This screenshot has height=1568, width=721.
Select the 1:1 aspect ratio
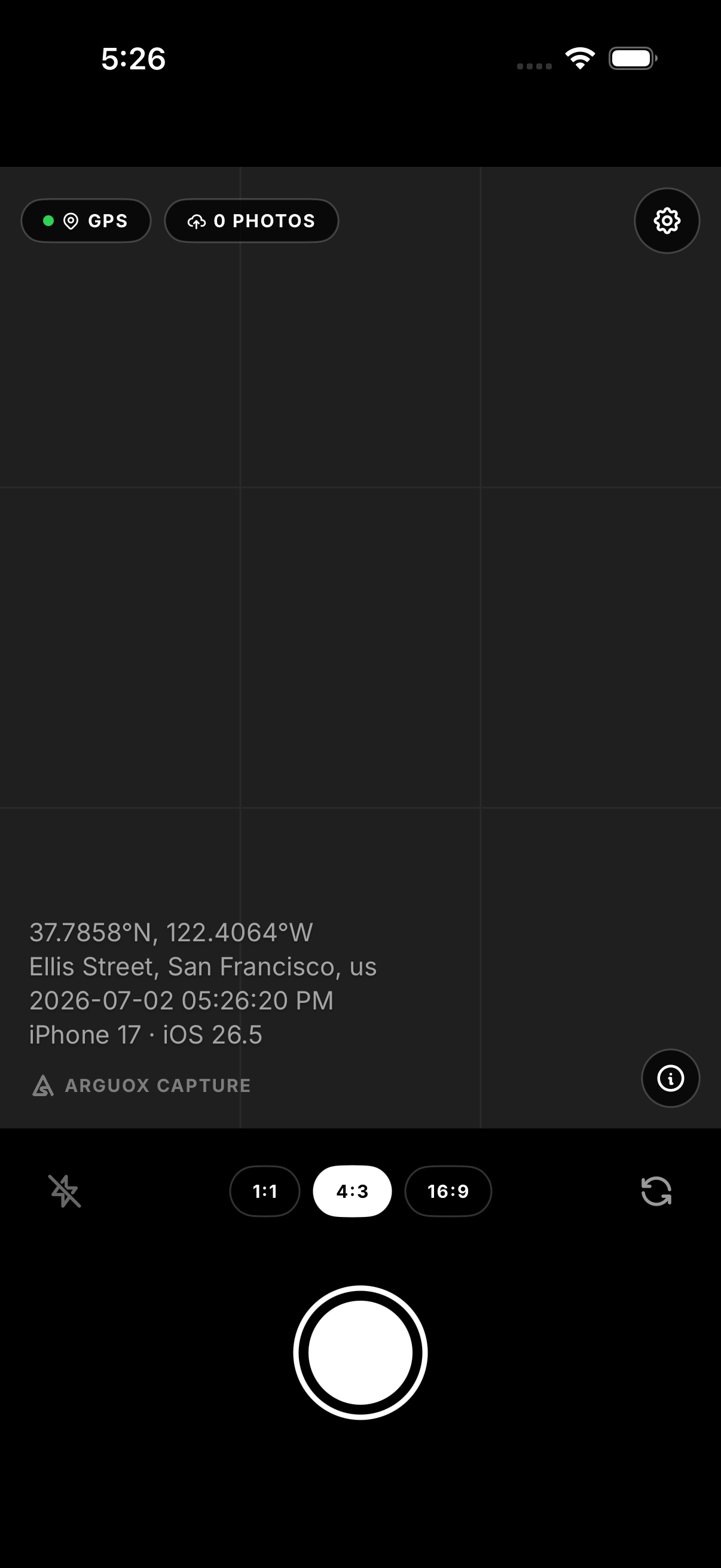(x=265, y=1191)
